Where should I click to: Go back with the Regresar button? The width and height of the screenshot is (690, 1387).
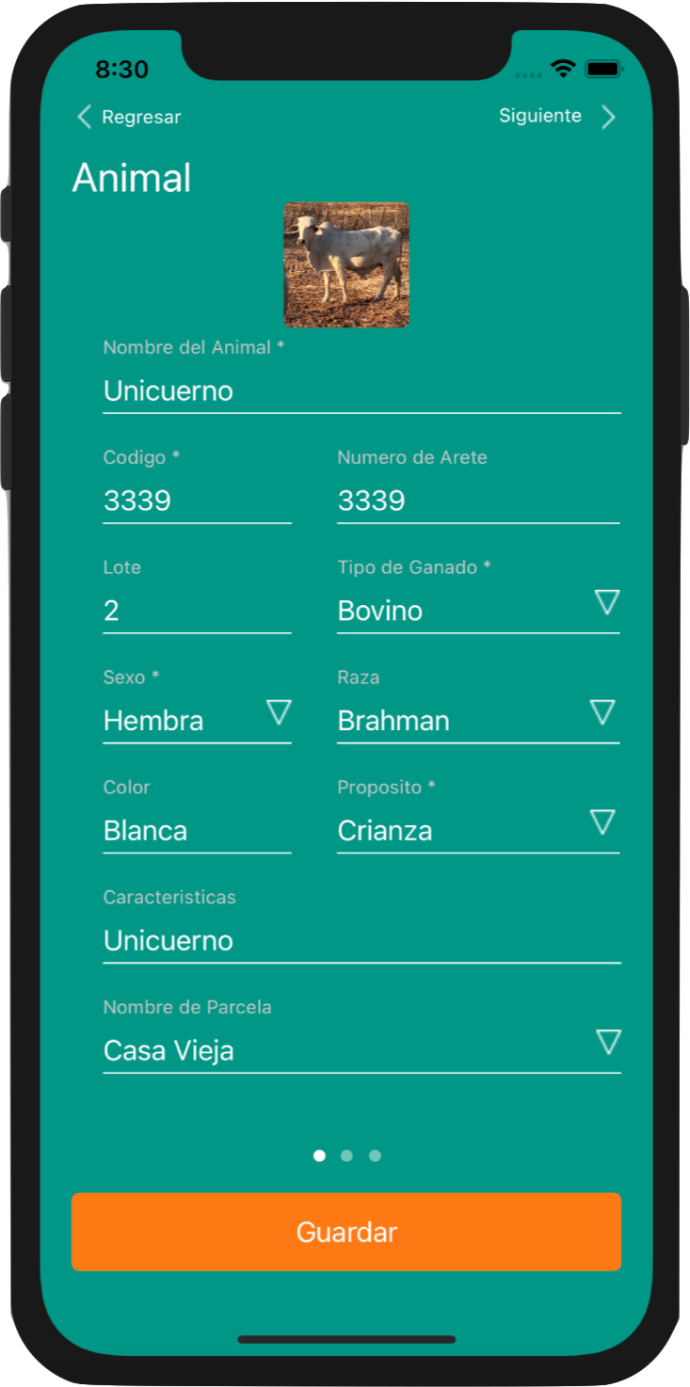(130, 117)
